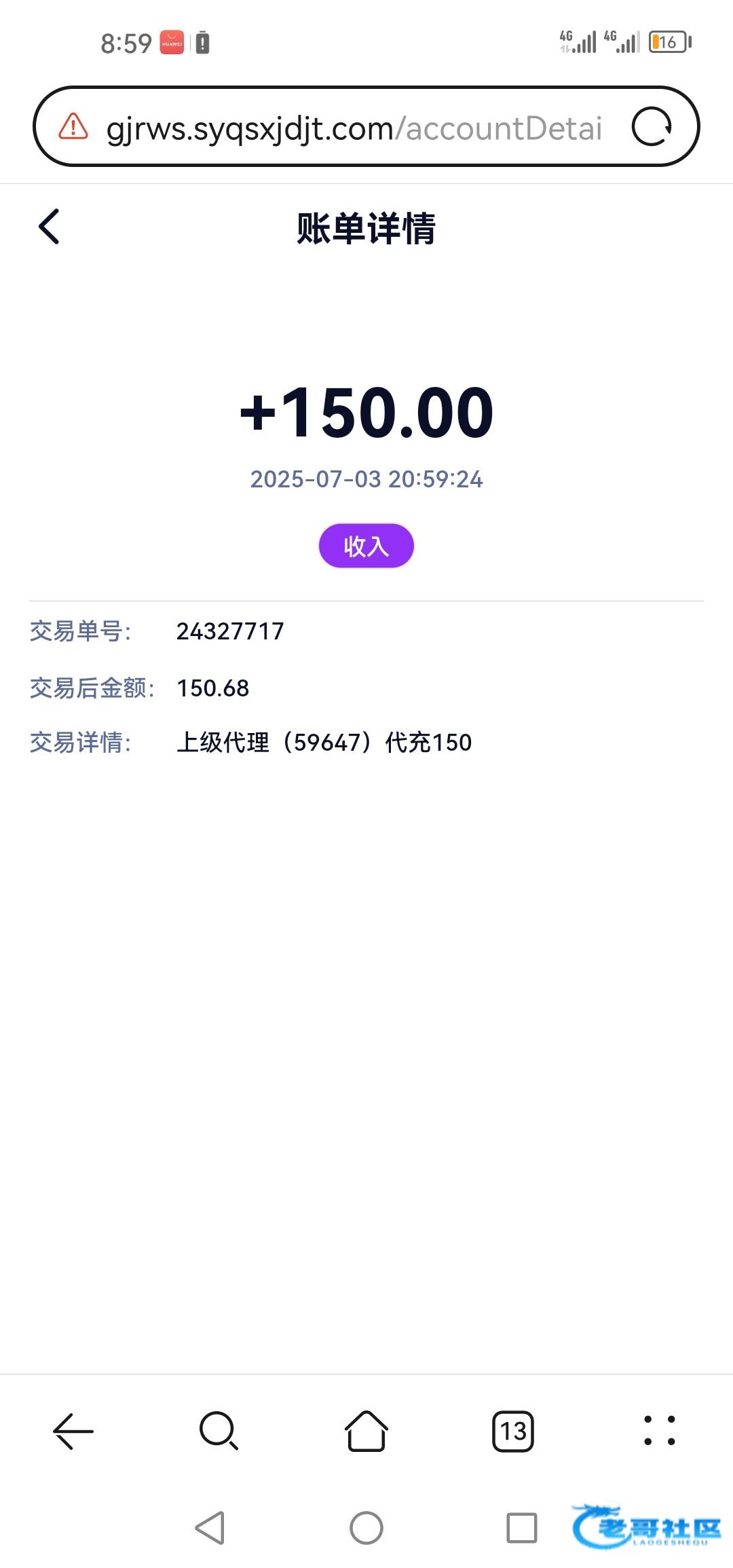This screenshot has width=733, height=1568.
Task: Open browser search from the bottom toolbar
Action: (219, 1431)
